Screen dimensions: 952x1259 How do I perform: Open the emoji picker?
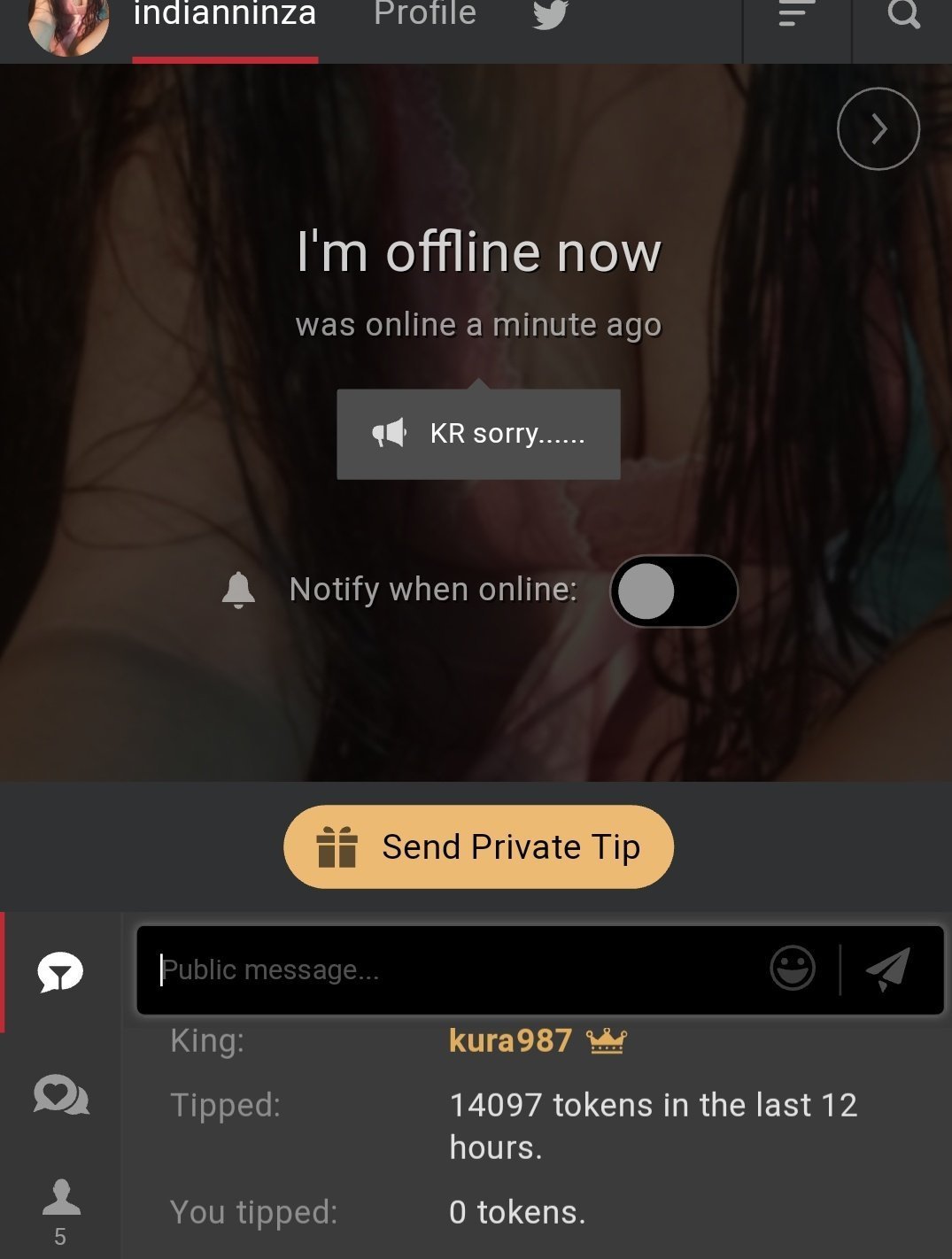coord(793,968)
